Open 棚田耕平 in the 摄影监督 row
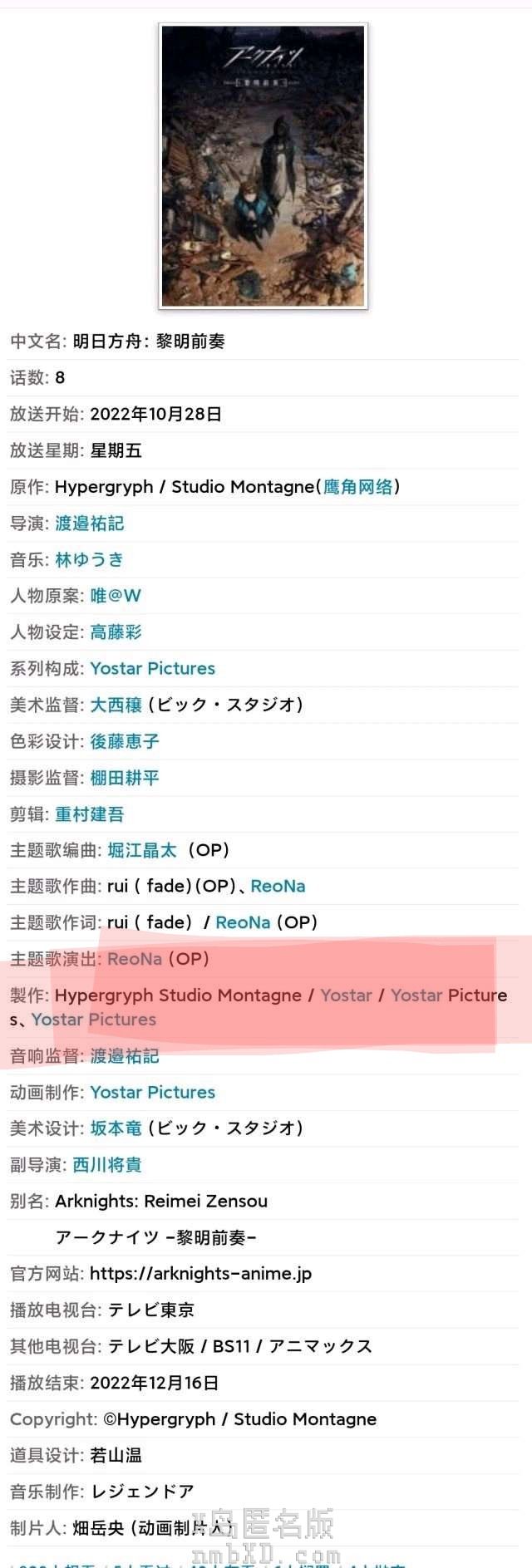The height and width of the screenshot is (1568, 532). coord(124,778)
